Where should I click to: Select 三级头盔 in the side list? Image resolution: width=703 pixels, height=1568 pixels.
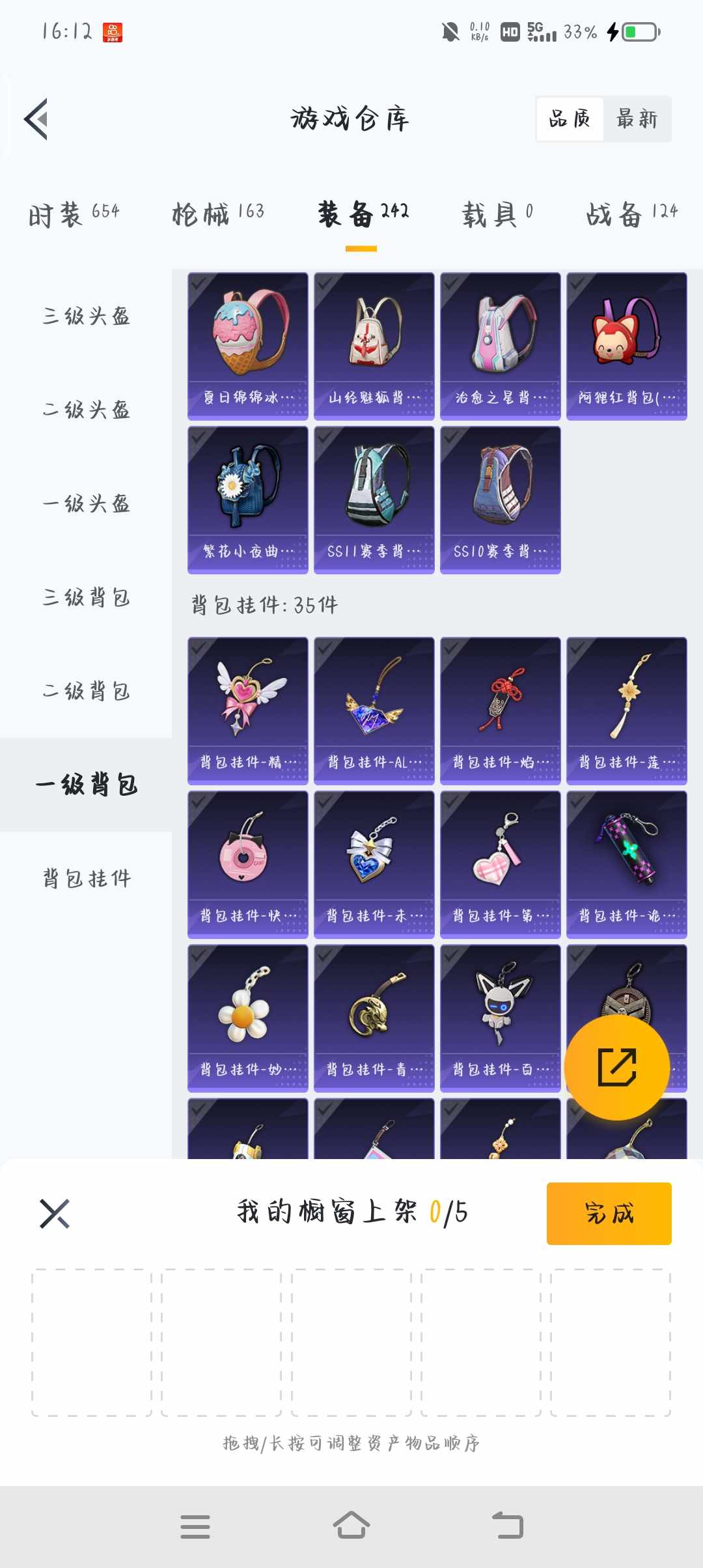pos(86,316)
